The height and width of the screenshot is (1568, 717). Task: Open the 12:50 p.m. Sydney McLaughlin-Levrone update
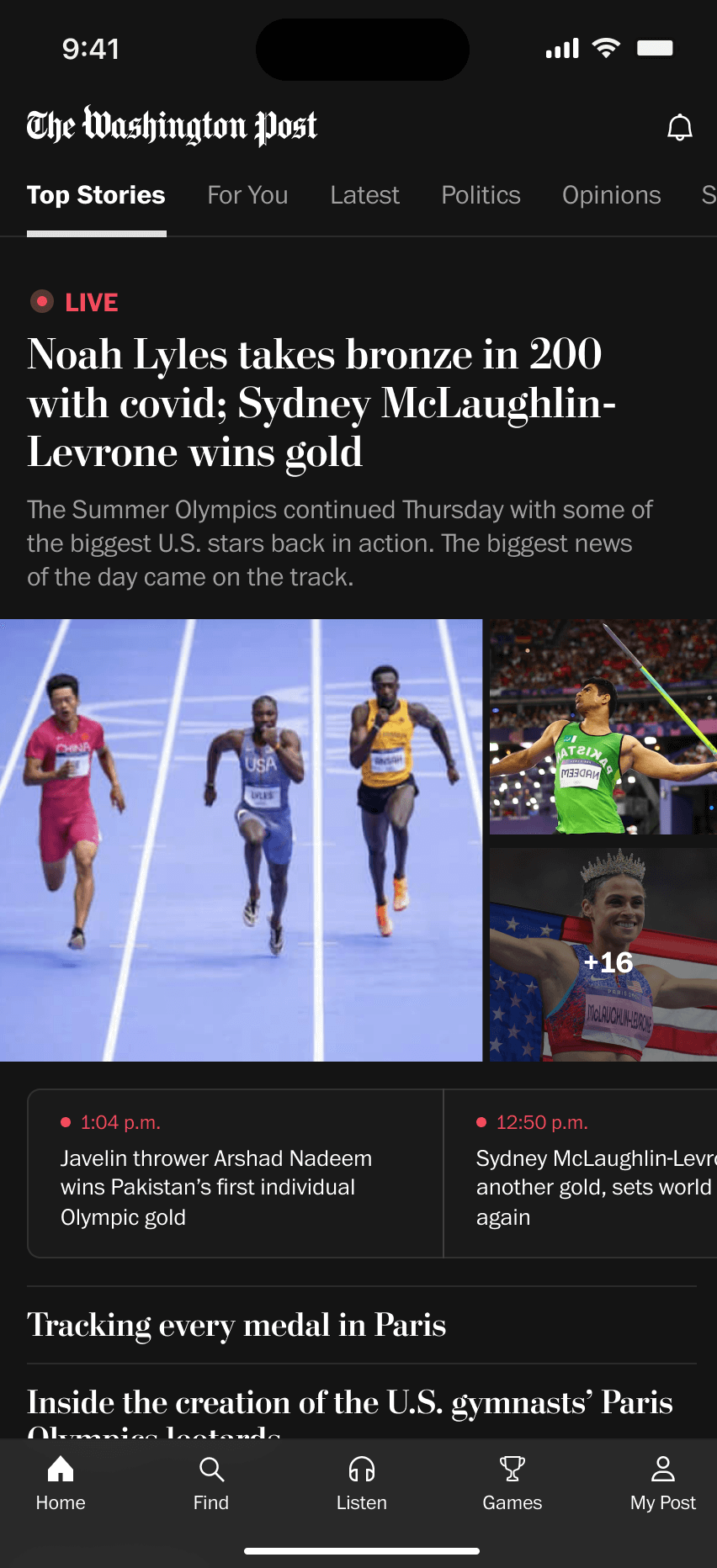click(x=581, y=1173)
